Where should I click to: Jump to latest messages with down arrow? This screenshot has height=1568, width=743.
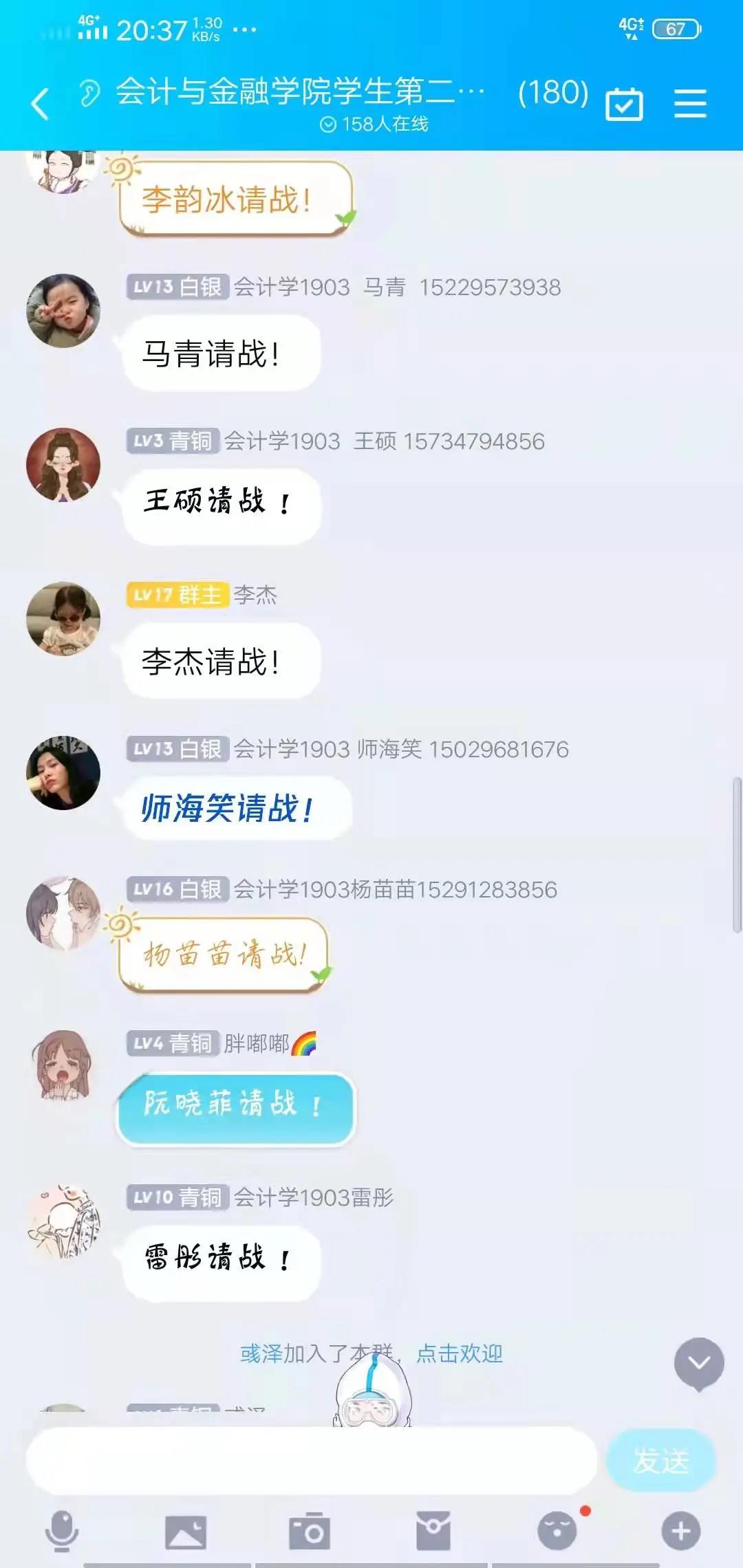[x=699, y=1363]
